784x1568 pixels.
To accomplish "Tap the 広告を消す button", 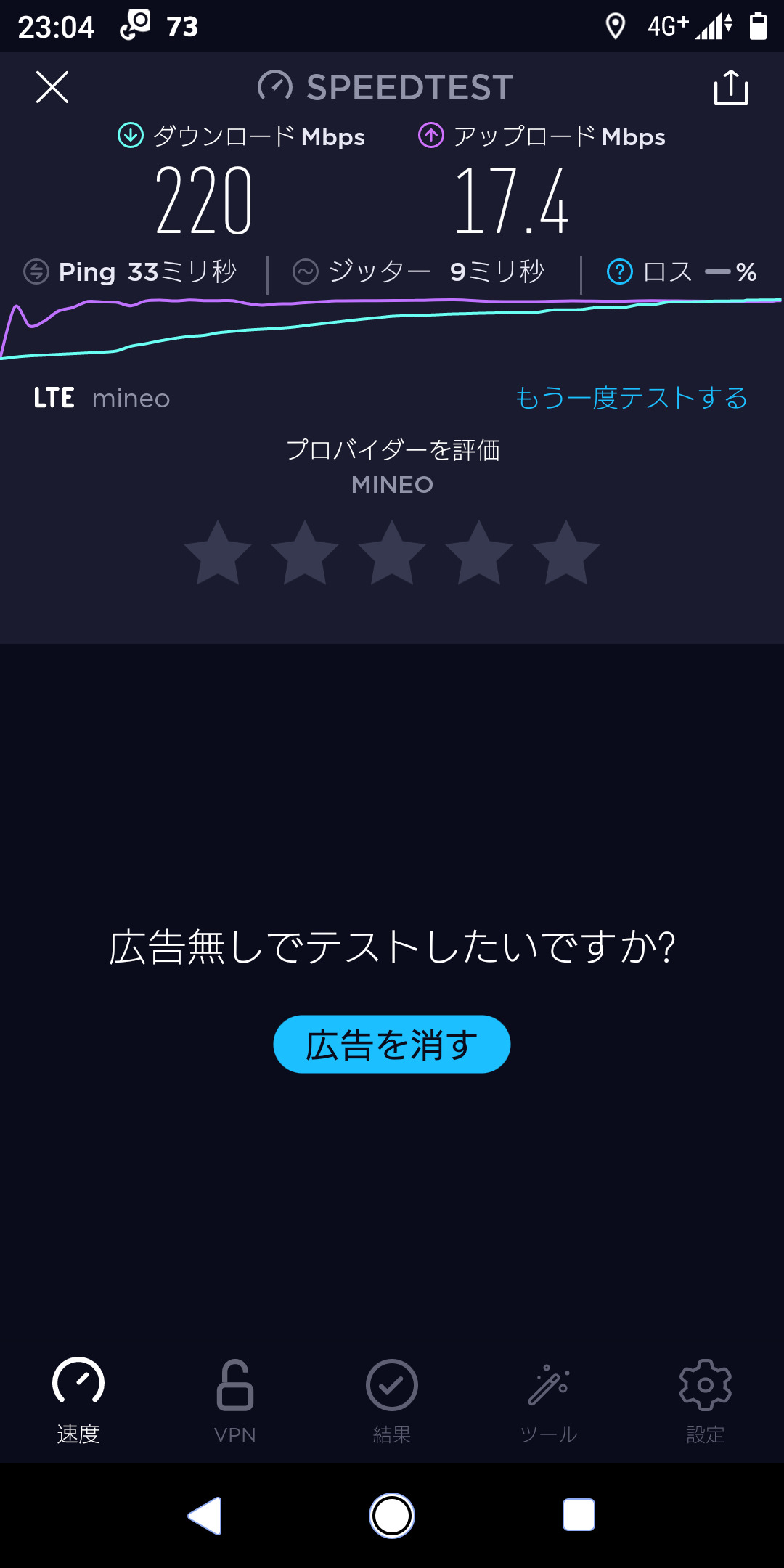I will tap(392, 1045).
